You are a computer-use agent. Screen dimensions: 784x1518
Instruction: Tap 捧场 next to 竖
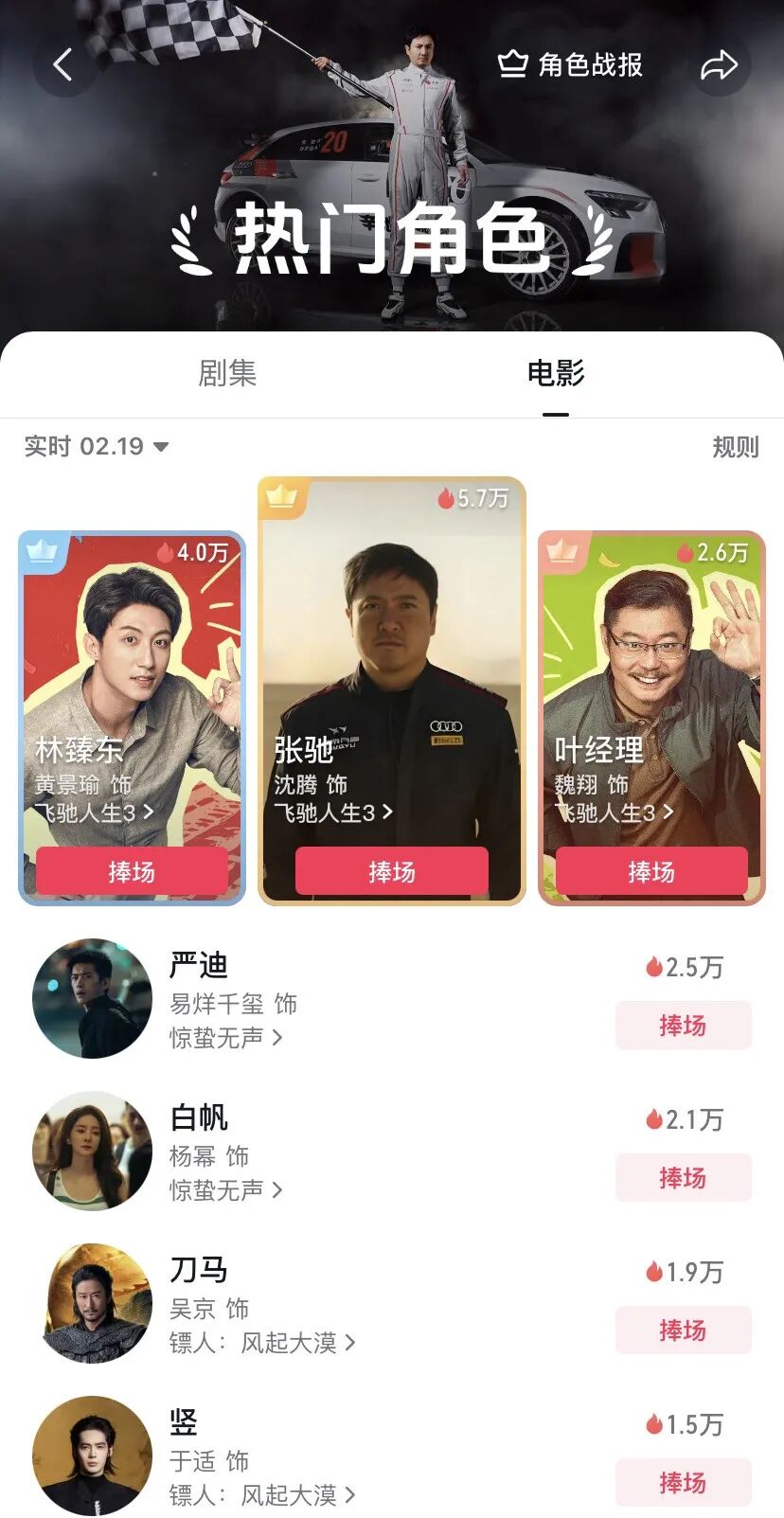pyautogui.click(x=684, y=1483)
